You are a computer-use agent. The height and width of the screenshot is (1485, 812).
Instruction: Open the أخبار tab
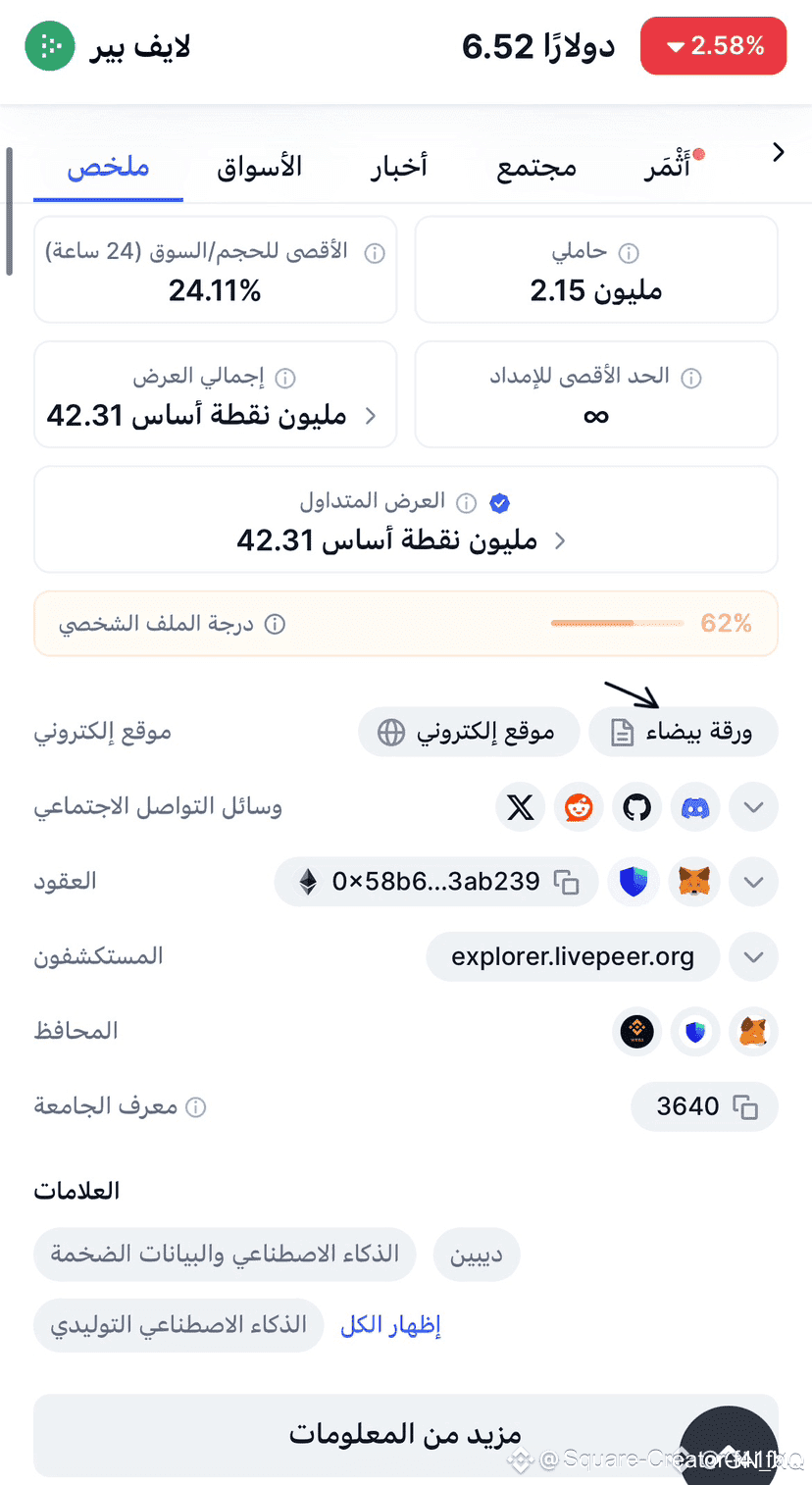pyautogui.click(x=399, y=167)
